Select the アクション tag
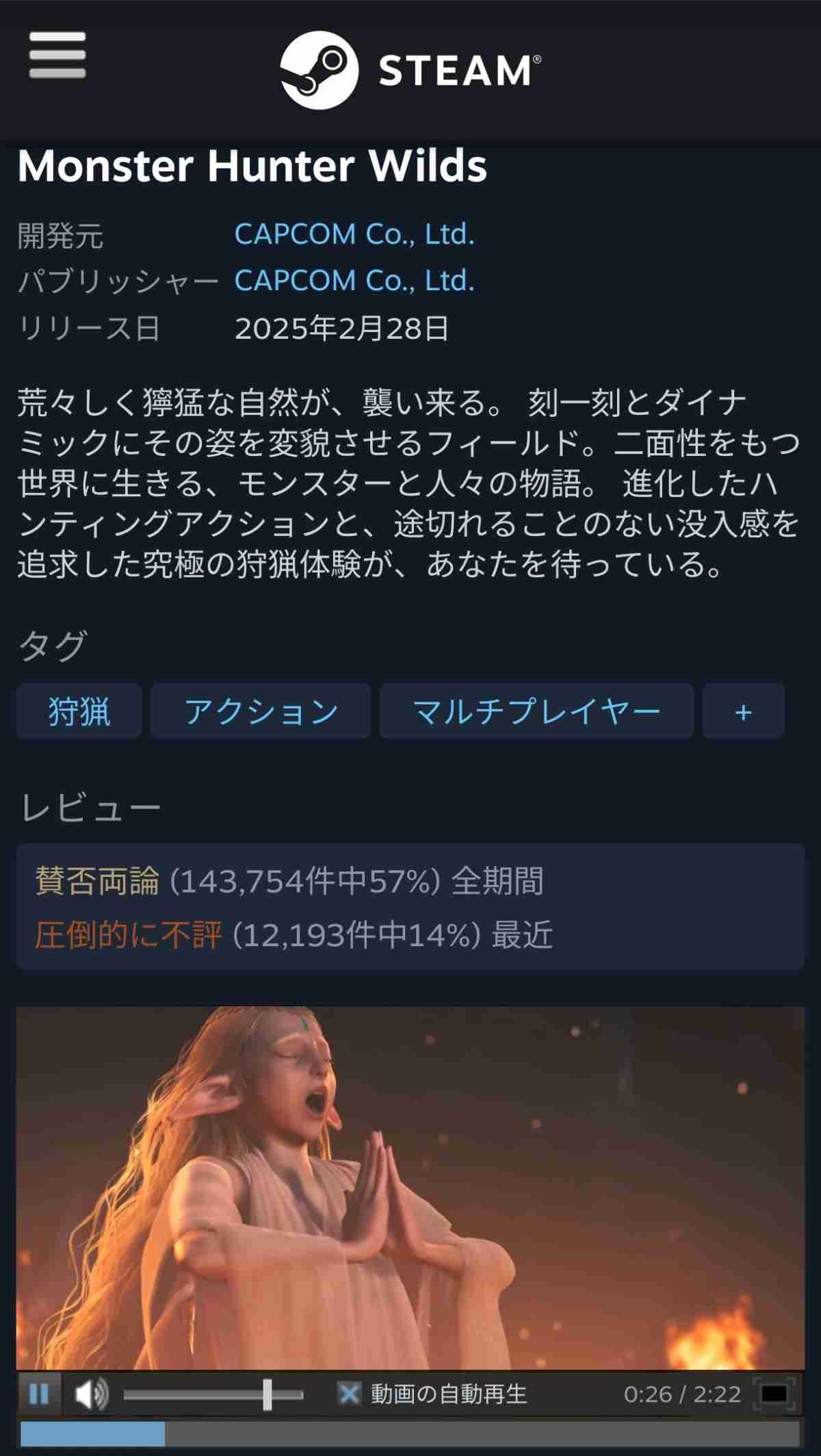This screenshot has width=821, height=1456. (x=261, y=711)
